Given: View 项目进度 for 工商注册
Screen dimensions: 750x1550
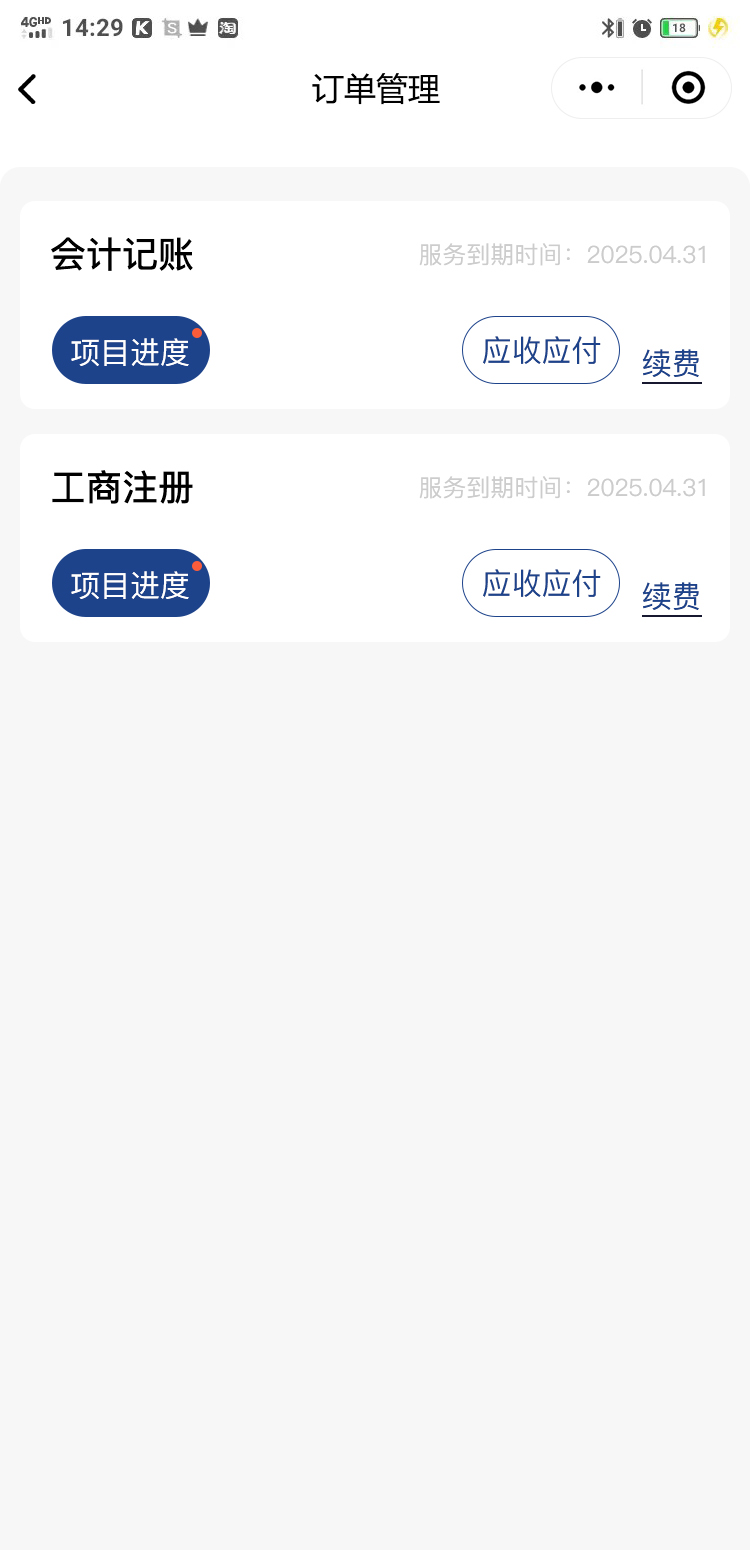Looking at the screenshot, I should (x=131, y=584).
